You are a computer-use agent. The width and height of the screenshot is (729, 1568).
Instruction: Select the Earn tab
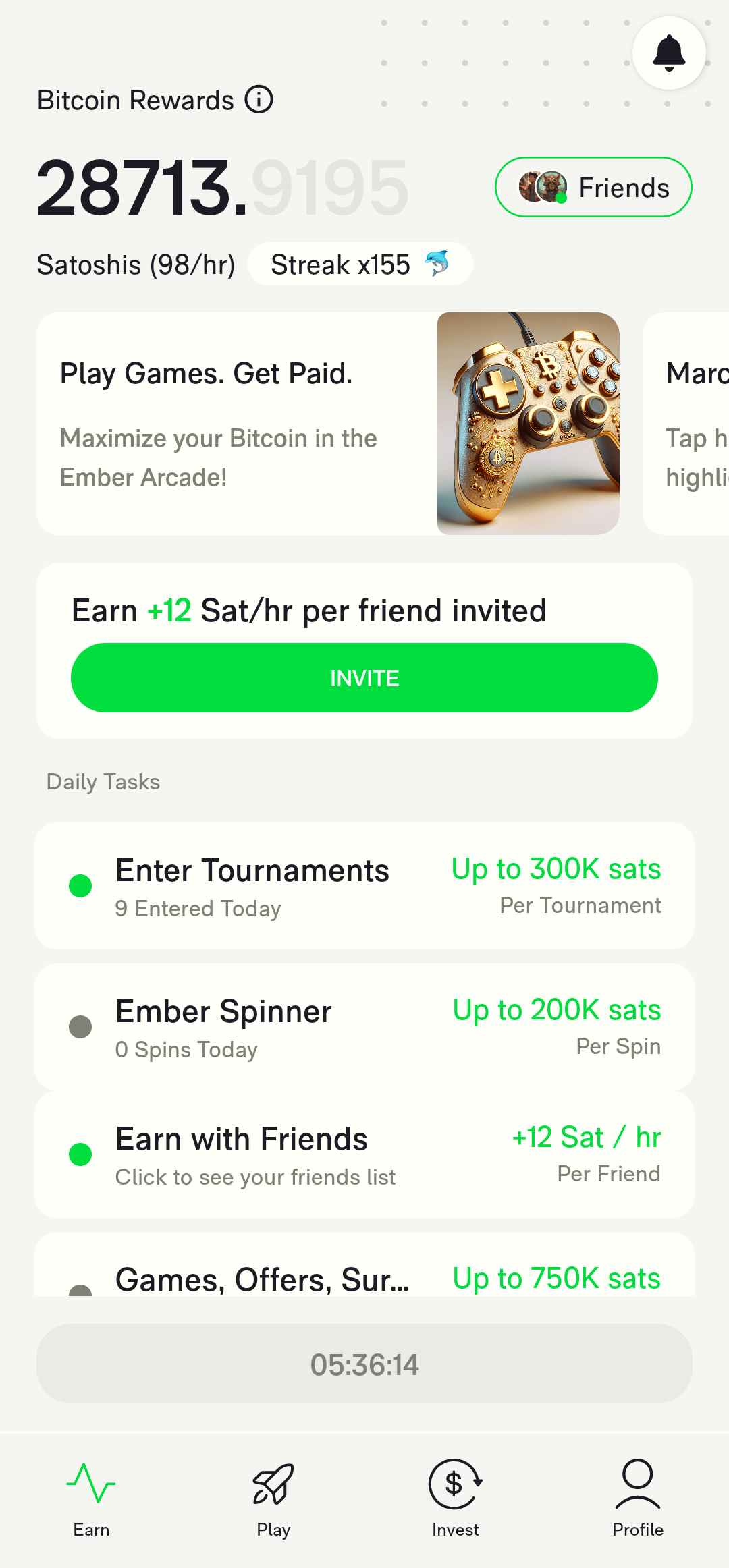coord(91,1498)
